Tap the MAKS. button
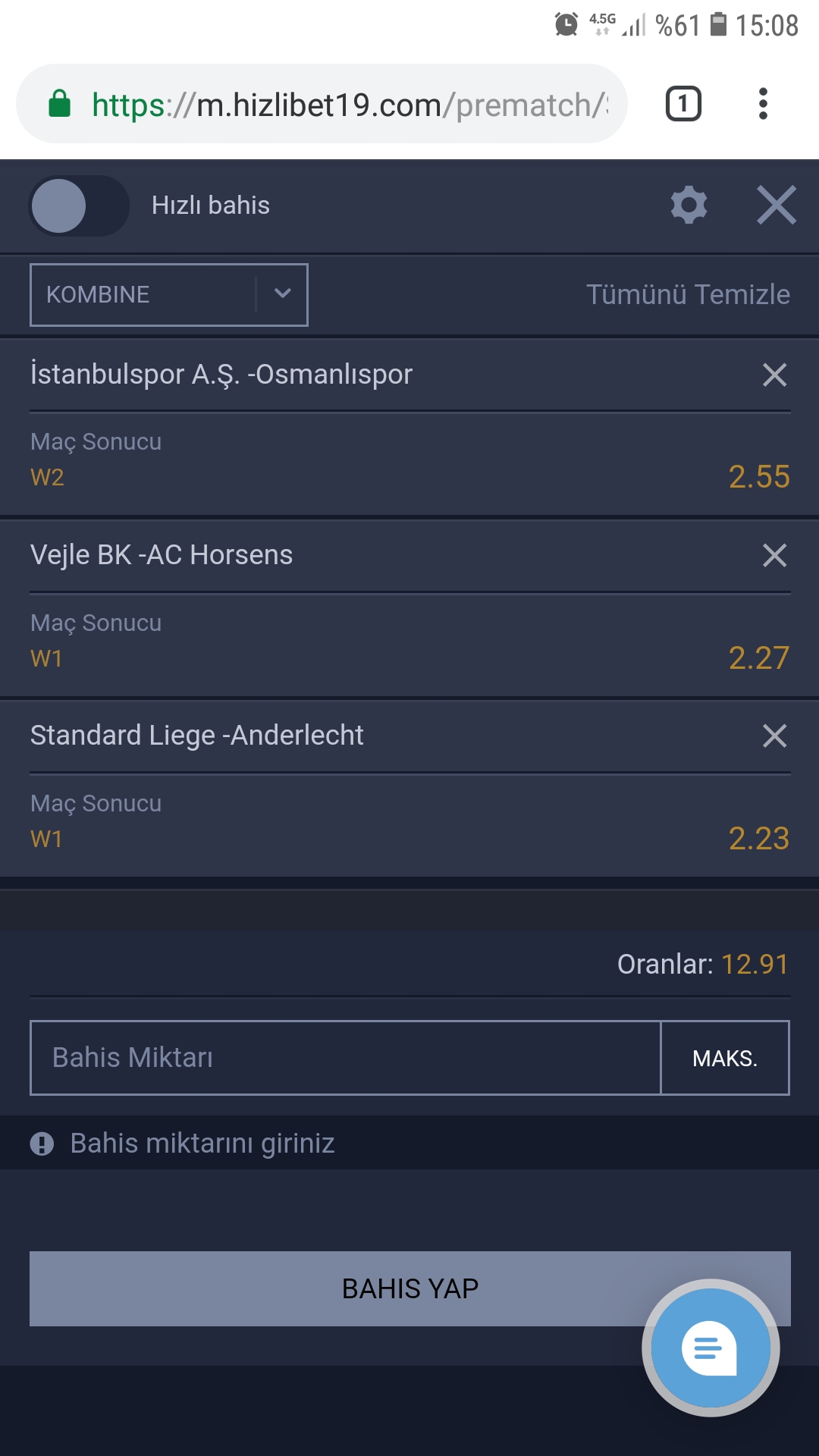 [725, 1058]
